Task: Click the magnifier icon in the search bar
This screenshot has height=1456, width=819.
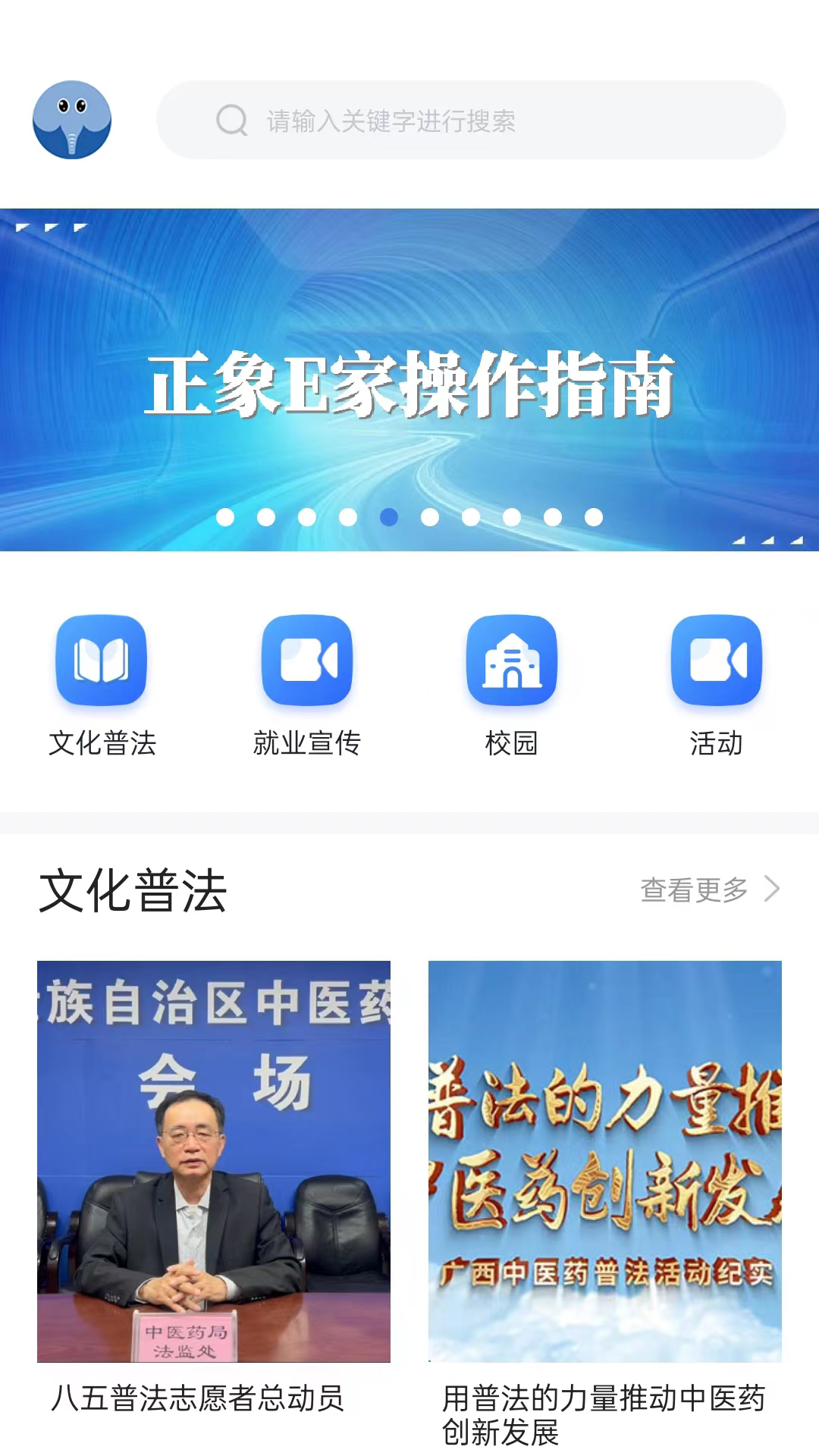Action: (231, 120)
